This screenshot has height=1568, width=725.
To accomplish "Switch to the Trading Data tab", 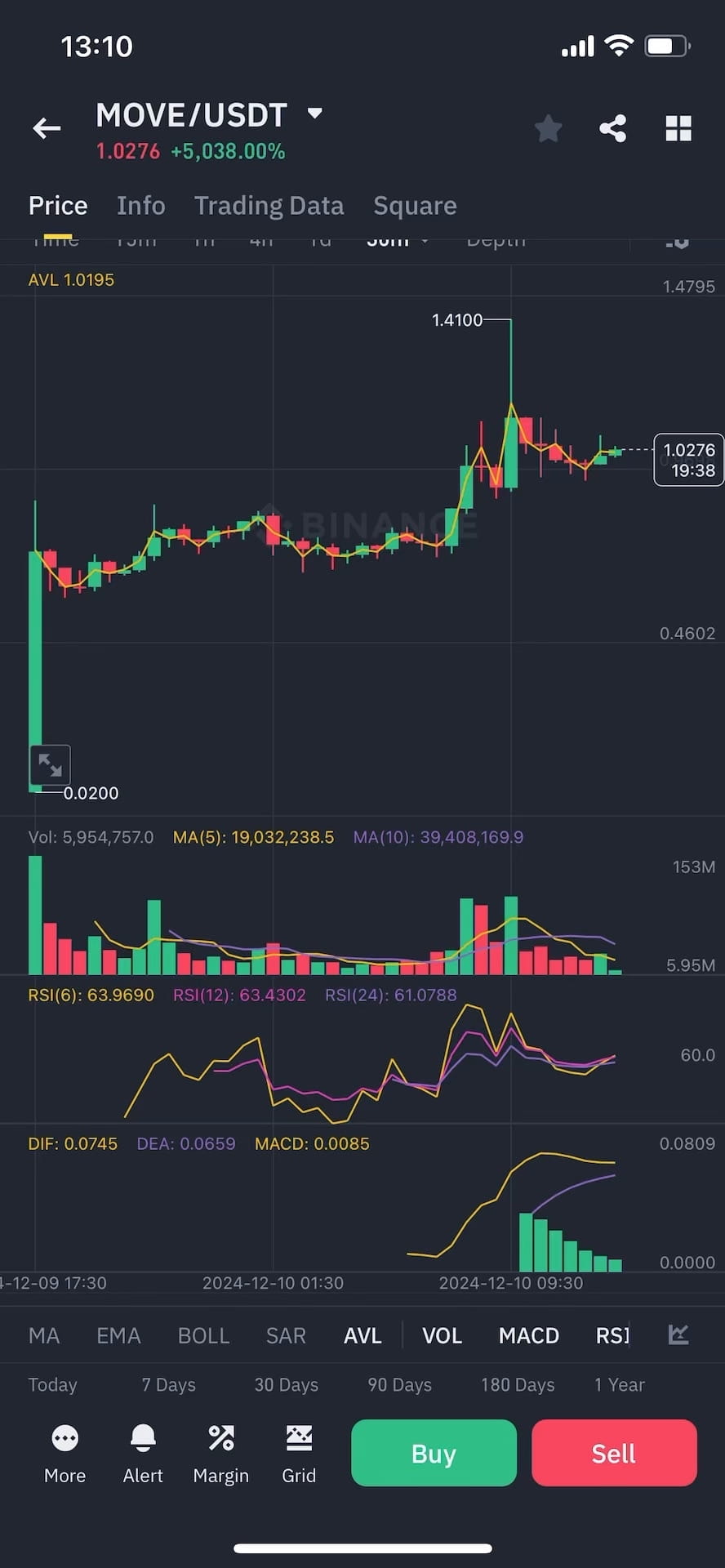I will pos(269,206).
